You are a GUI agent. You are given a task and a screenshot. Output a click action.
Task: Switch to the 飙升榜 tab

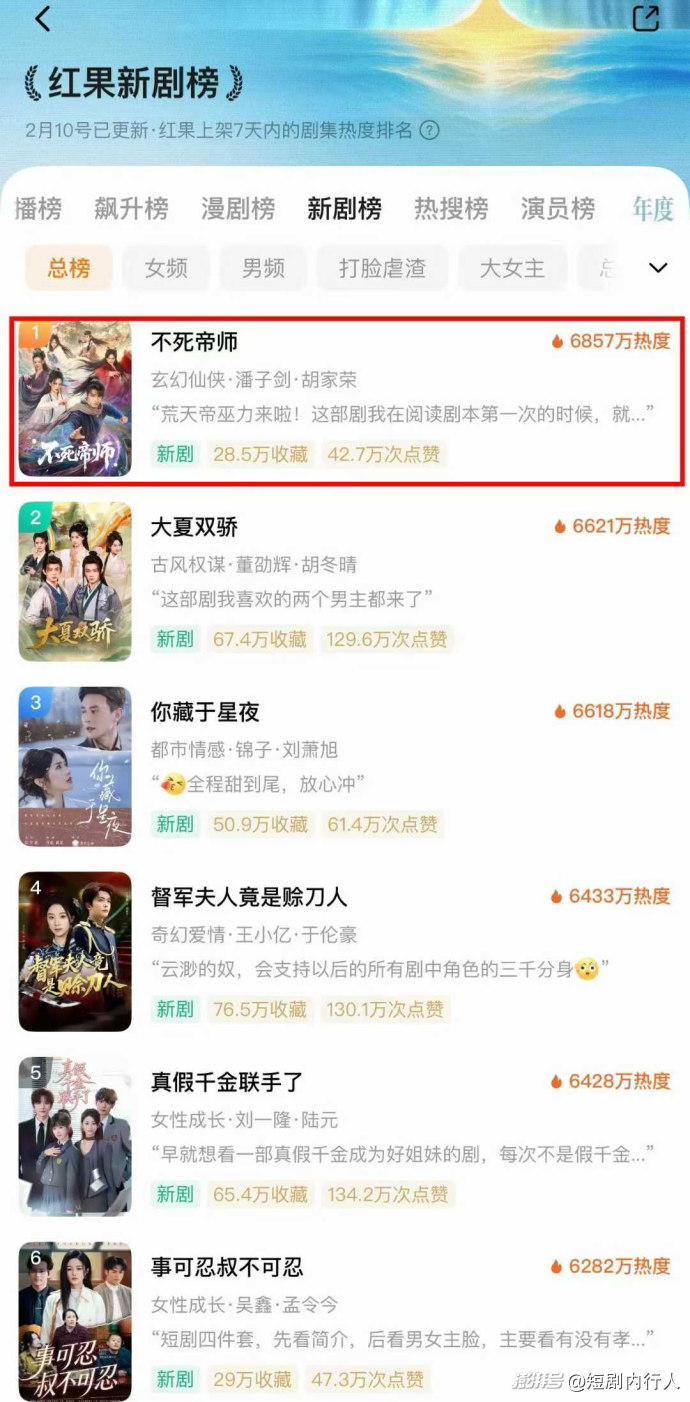131,209
